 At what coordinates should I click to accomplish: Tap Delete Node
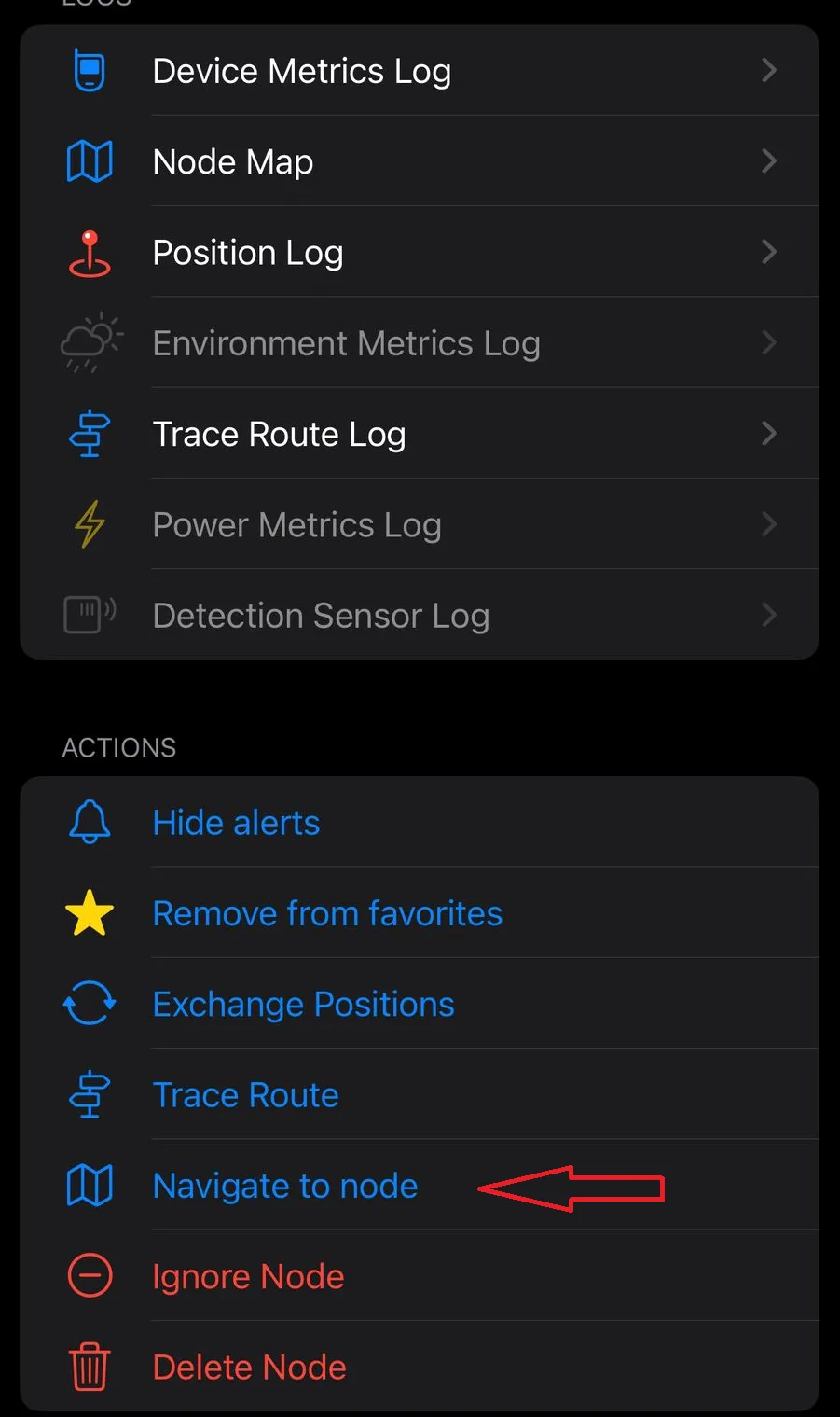tap(420, 1367)
